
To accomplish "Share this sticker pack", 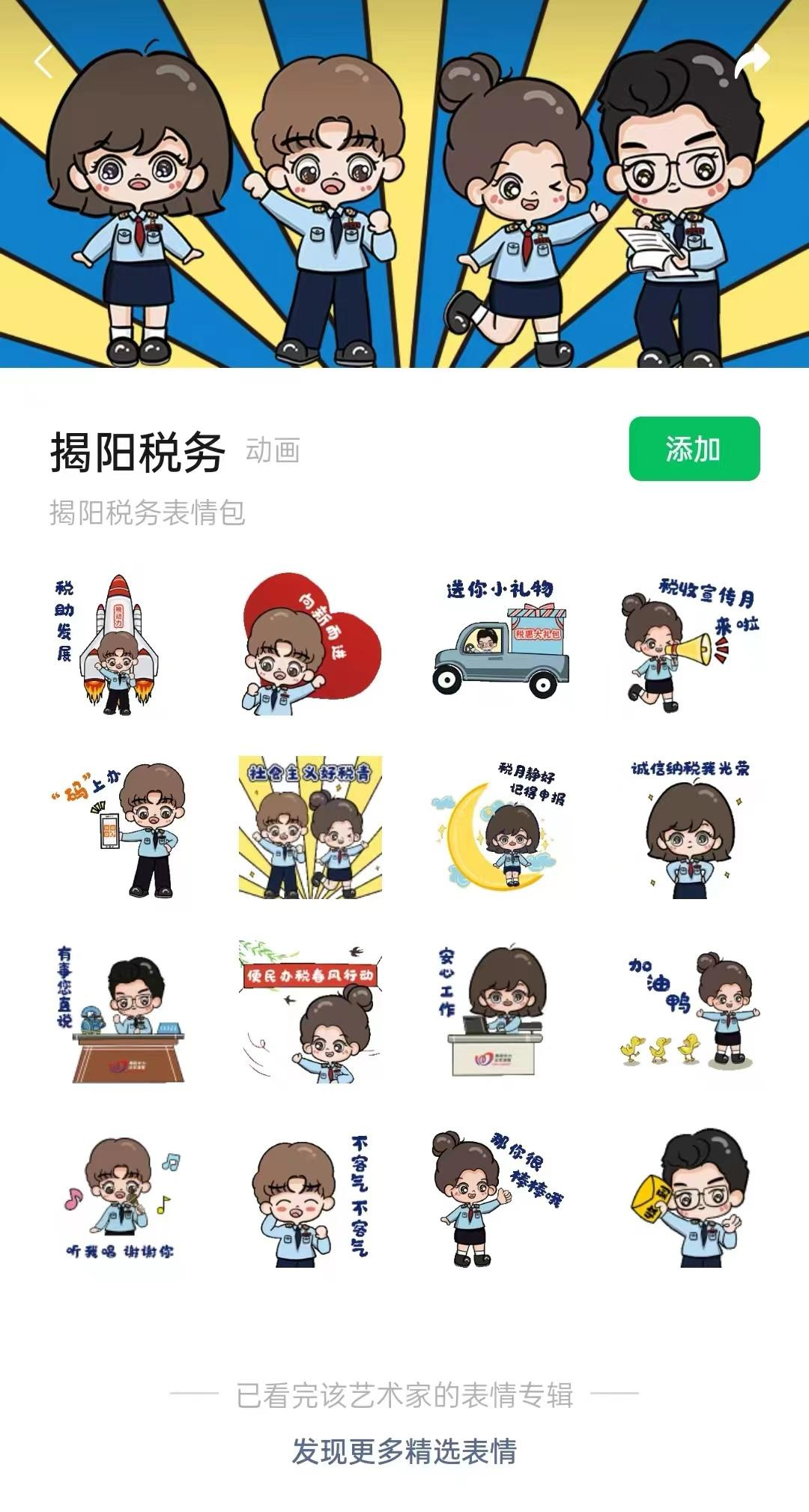I will pos(751,61).
